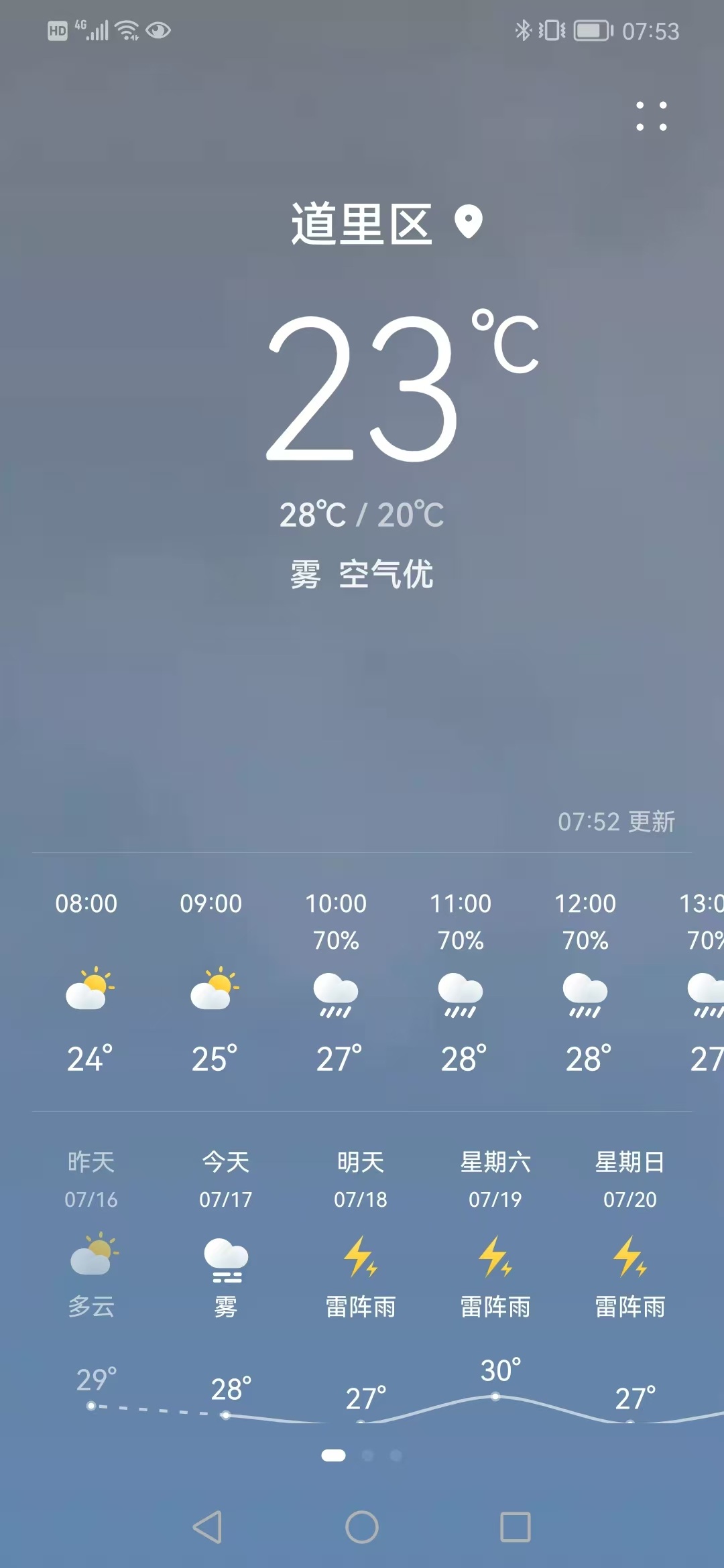The width and height of the screenshot is (724, 1568).
Task: Go to the home screen
Action: [x=362, y=1527]
